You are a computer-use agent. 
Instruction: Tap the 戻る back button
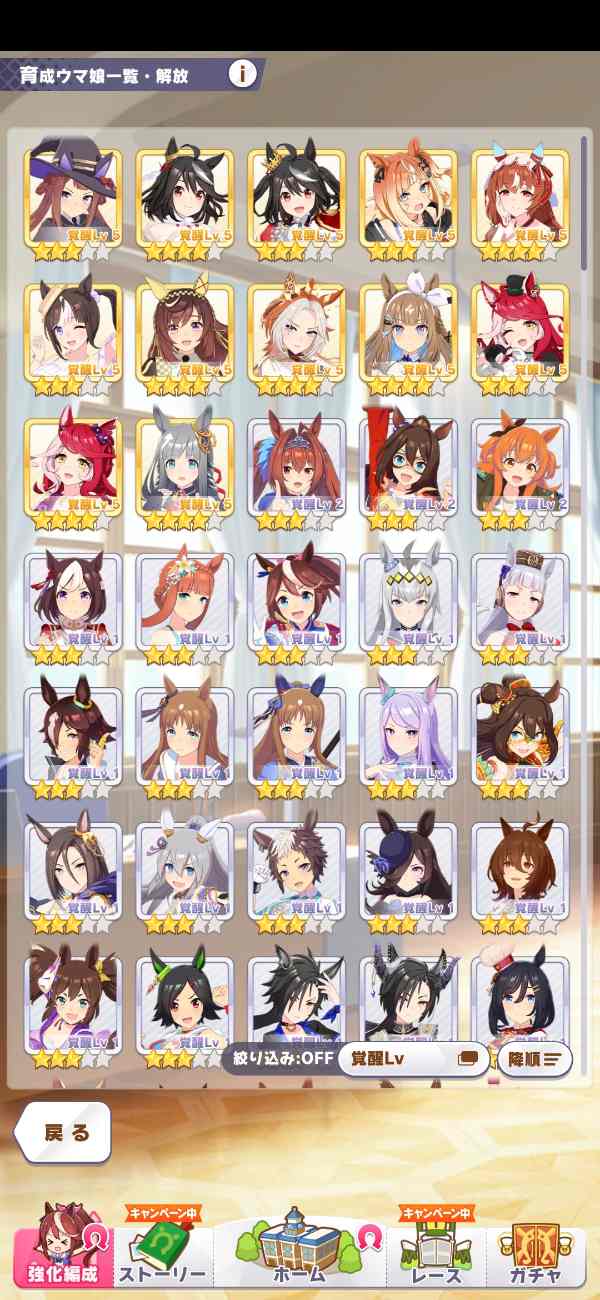[63, 1133]
